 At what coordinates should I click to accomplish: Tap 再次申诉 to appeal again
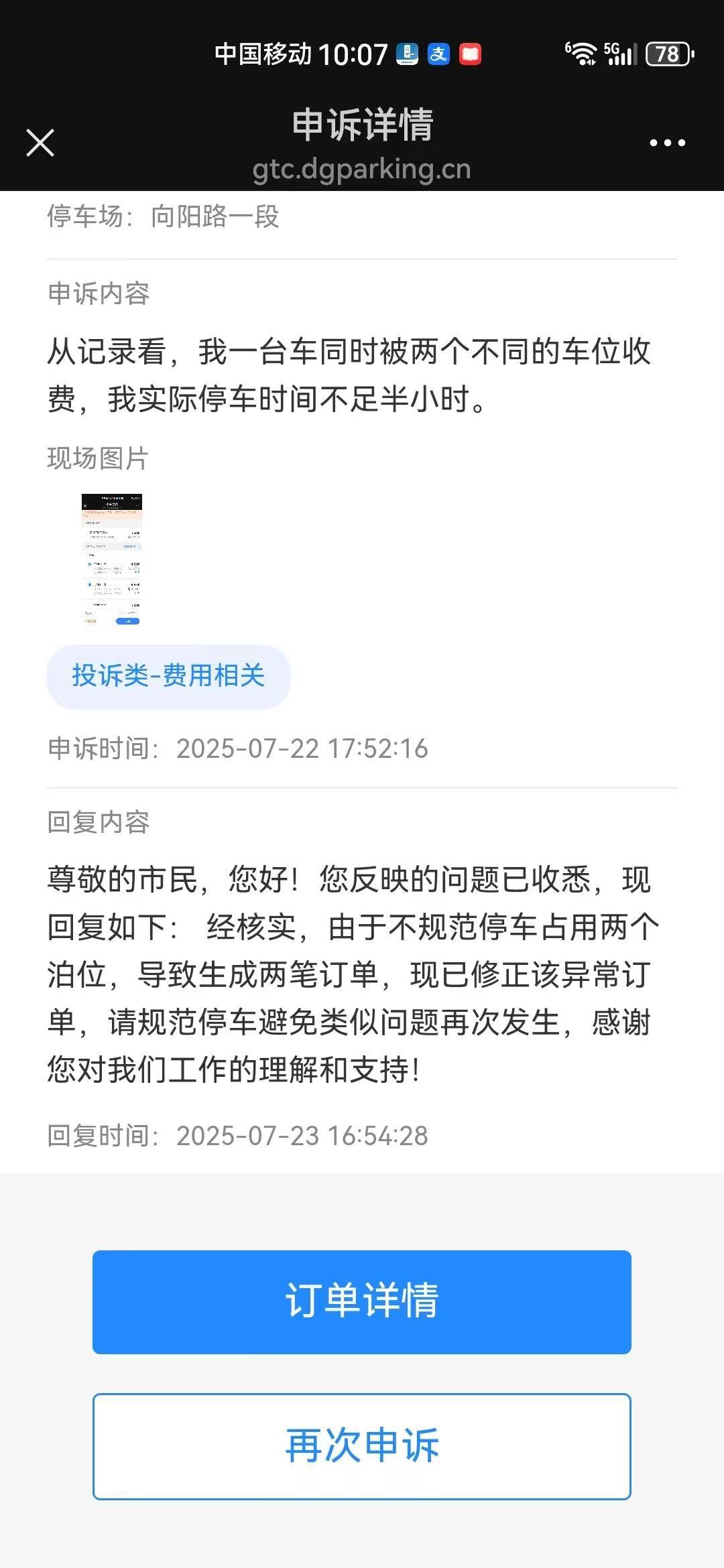pos(362,1446)
